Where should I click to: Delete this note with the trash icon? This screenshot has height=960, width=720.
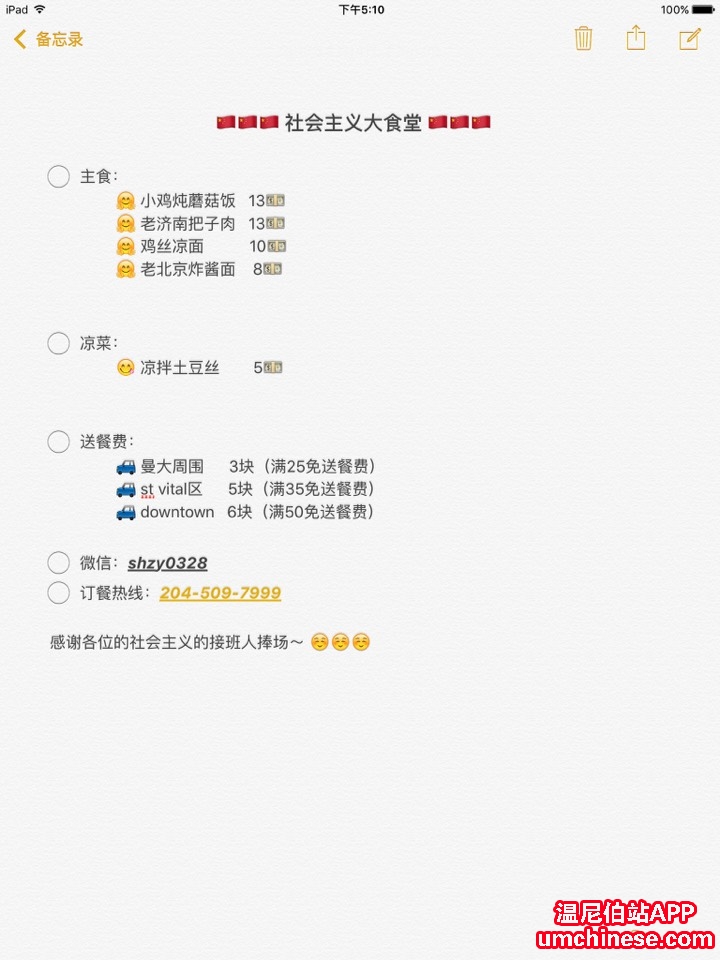pyautogui.click(x=583, y=39)
